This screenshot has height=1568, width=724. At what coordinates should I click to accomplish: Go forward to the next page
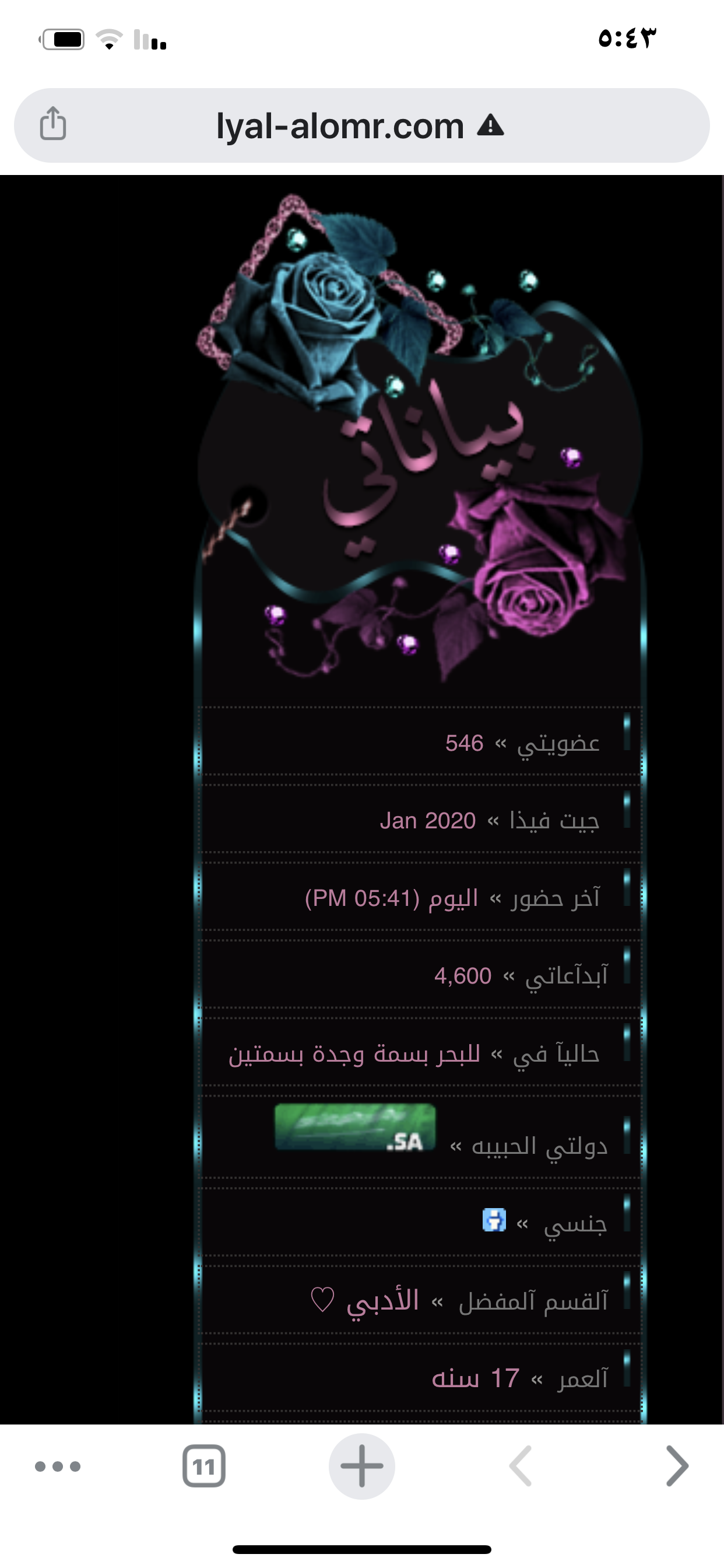(677, 1466)
